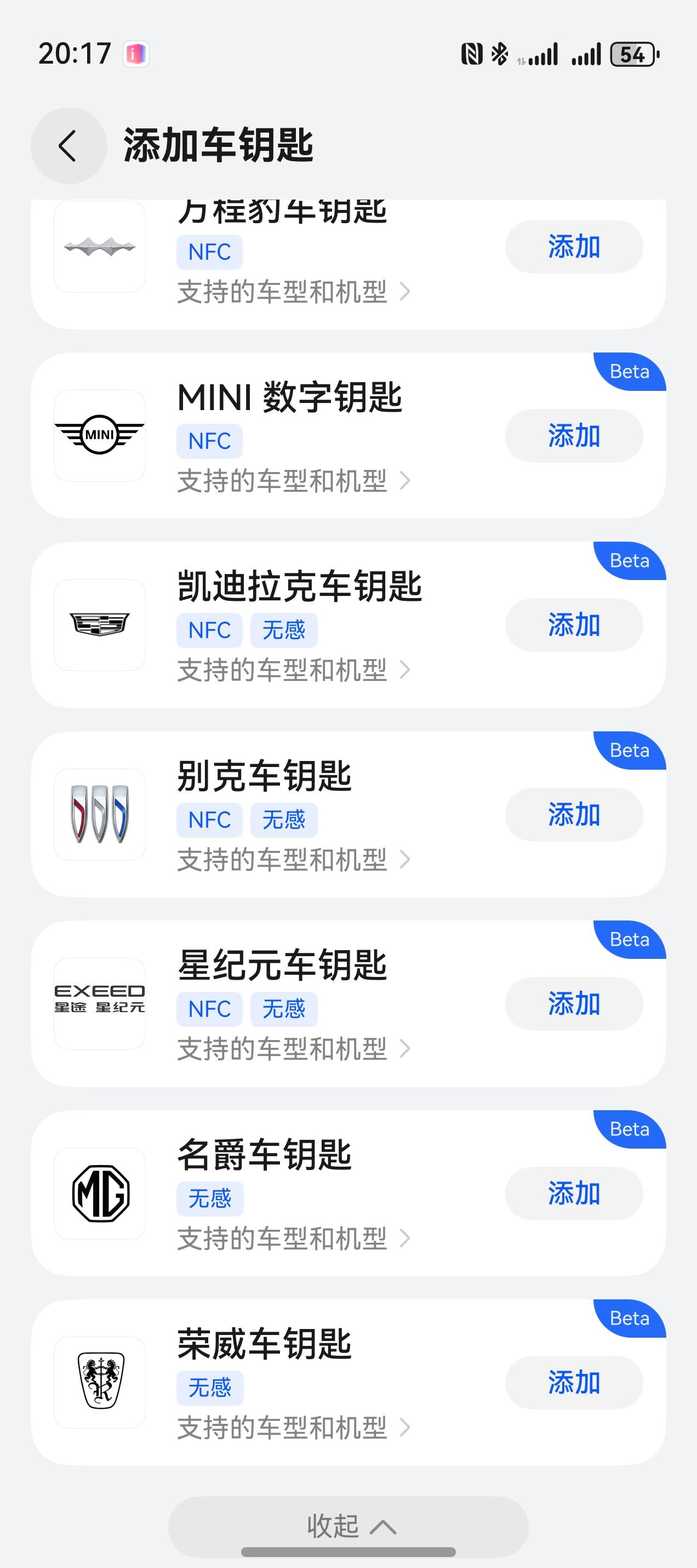
Task: Go back from 添加车钥匙 page
Action: coord(68,146)
